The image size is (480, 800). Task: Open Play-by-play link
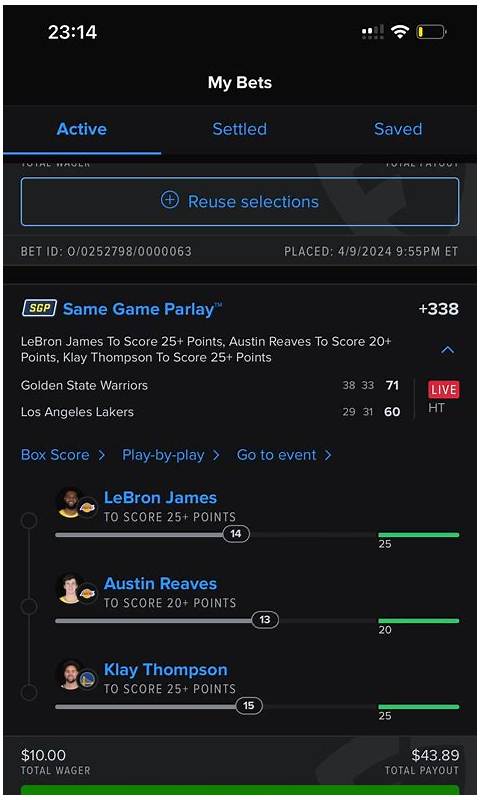pyautogui.click(x=171, y=455)
